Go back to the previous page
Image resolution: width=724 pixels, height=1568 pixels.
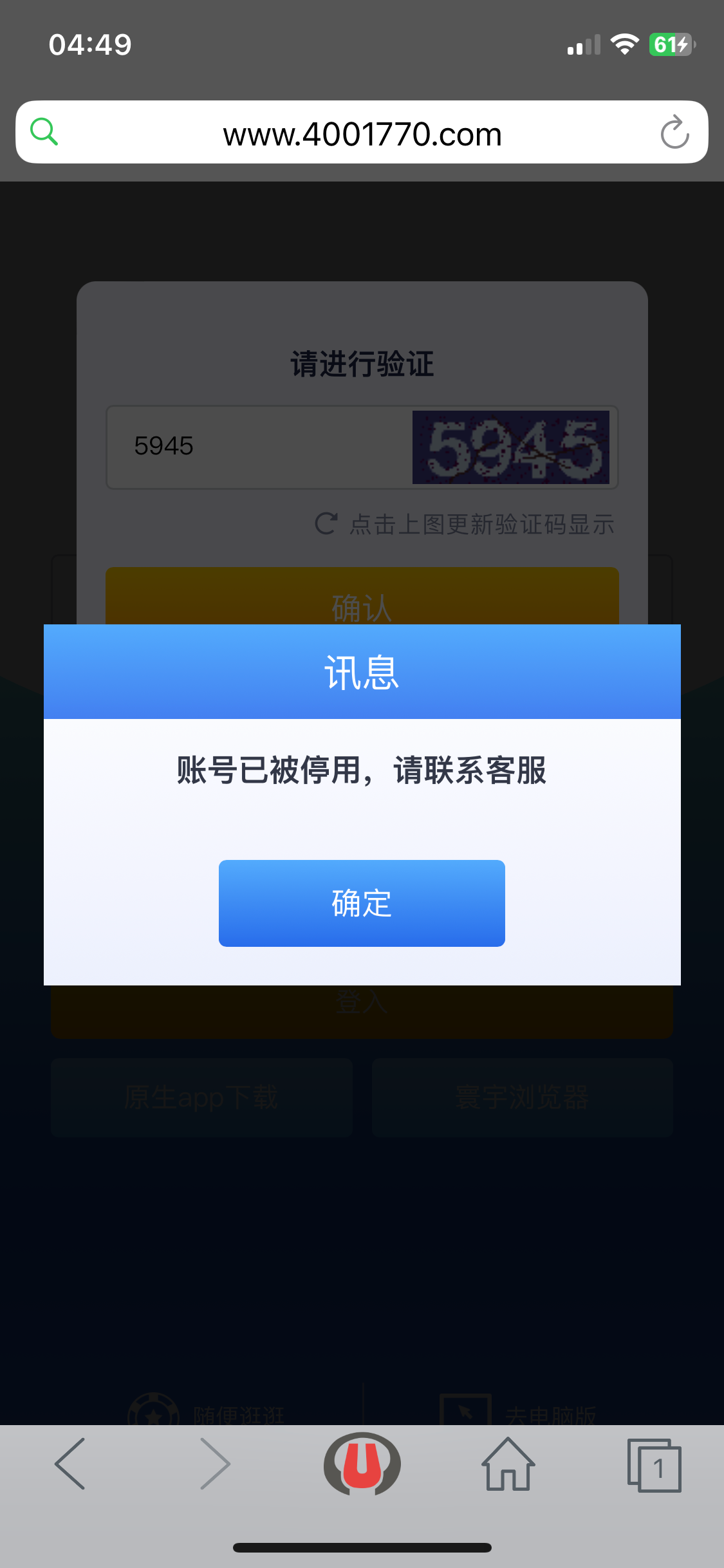point(71,1464)
